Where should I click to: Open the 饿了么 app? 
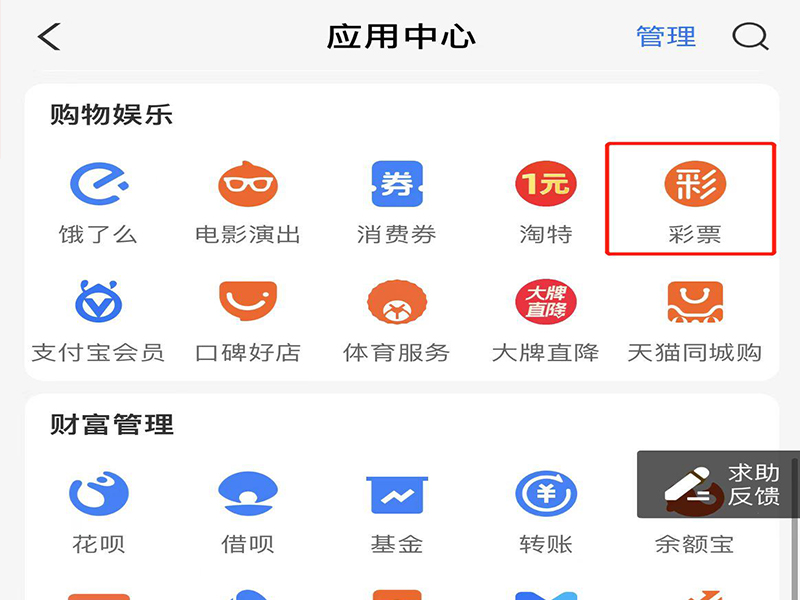point(98,203)
